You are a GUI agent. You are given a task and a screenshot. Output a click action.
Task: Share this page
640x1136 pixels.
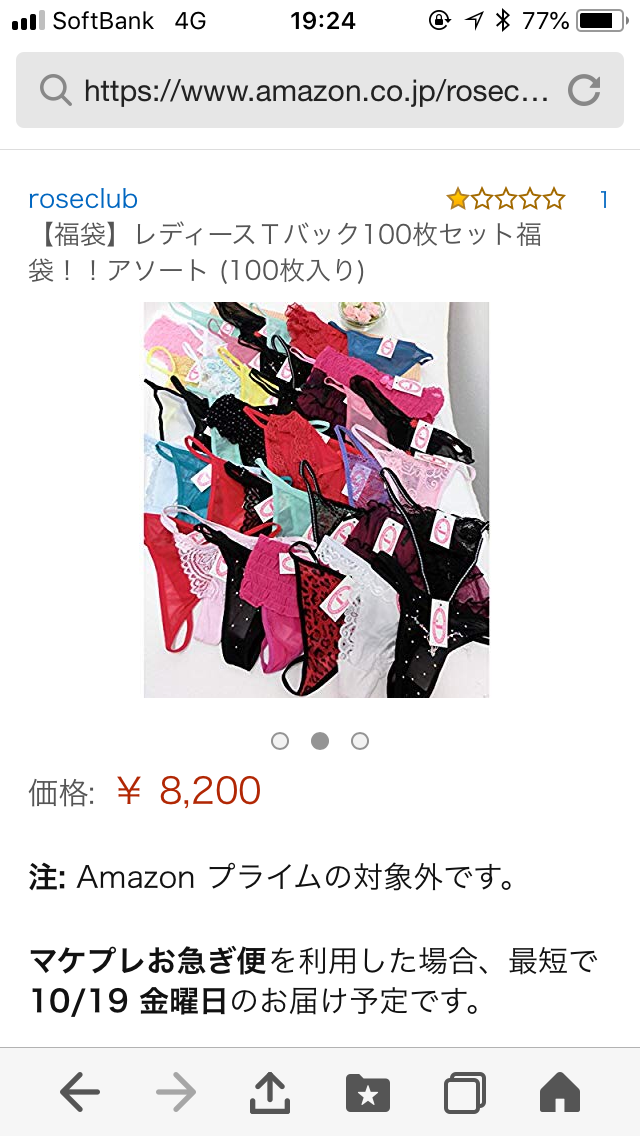pyautogui.click(x=270, y=1091)
